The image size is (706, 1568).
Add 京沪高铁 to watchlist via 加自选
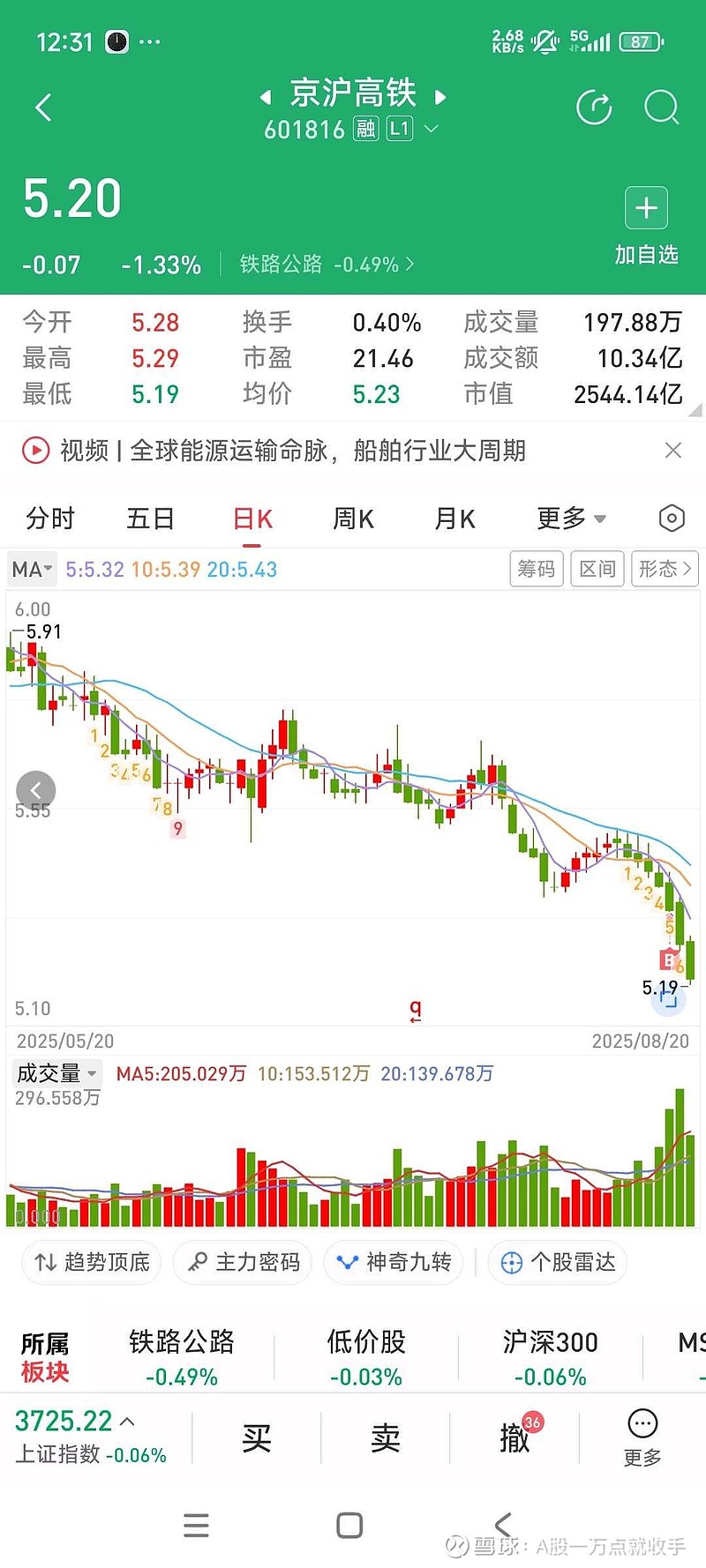(646, 227)
